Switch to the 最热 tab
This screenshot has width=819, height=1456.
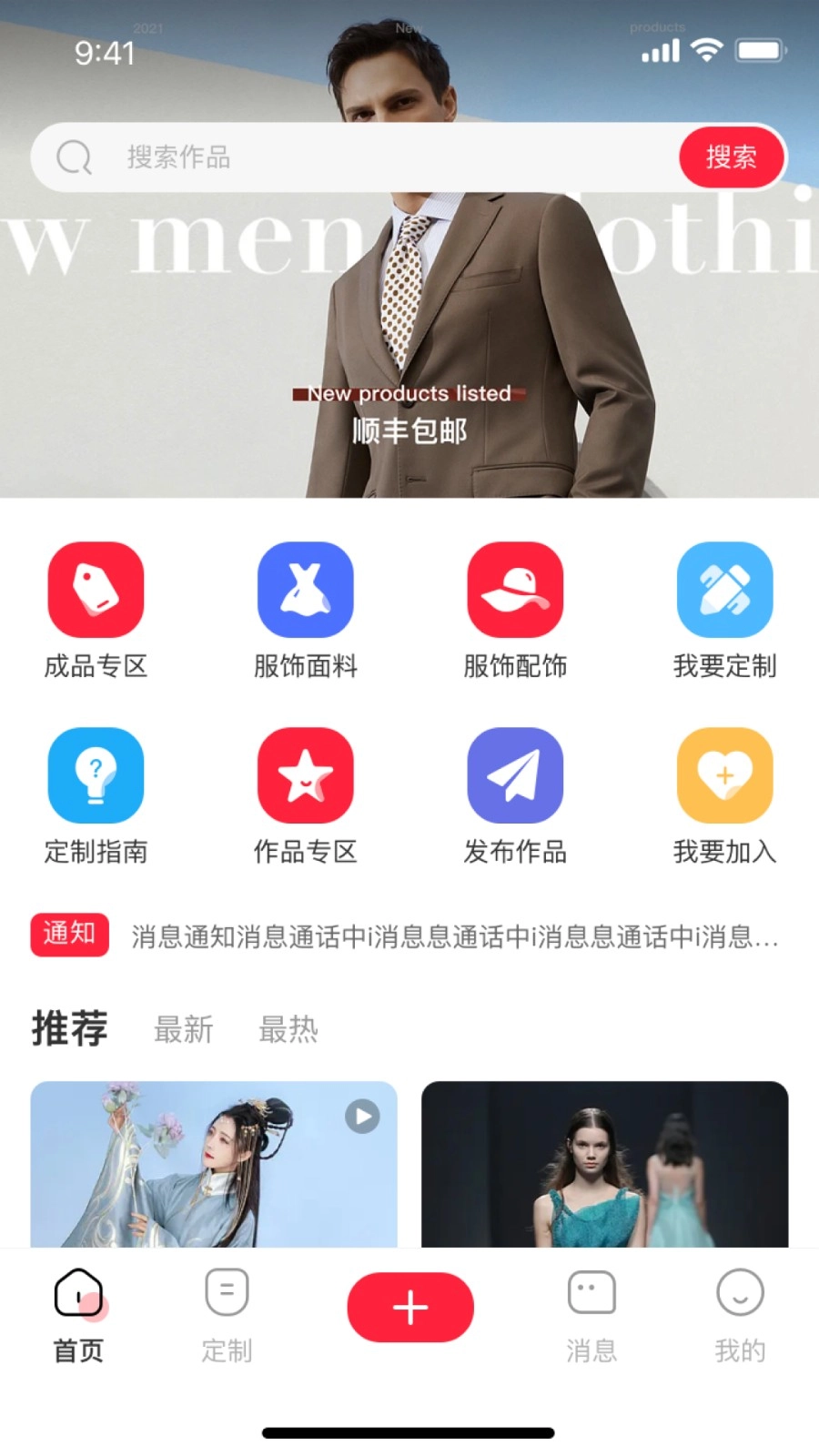[288, 1029]
